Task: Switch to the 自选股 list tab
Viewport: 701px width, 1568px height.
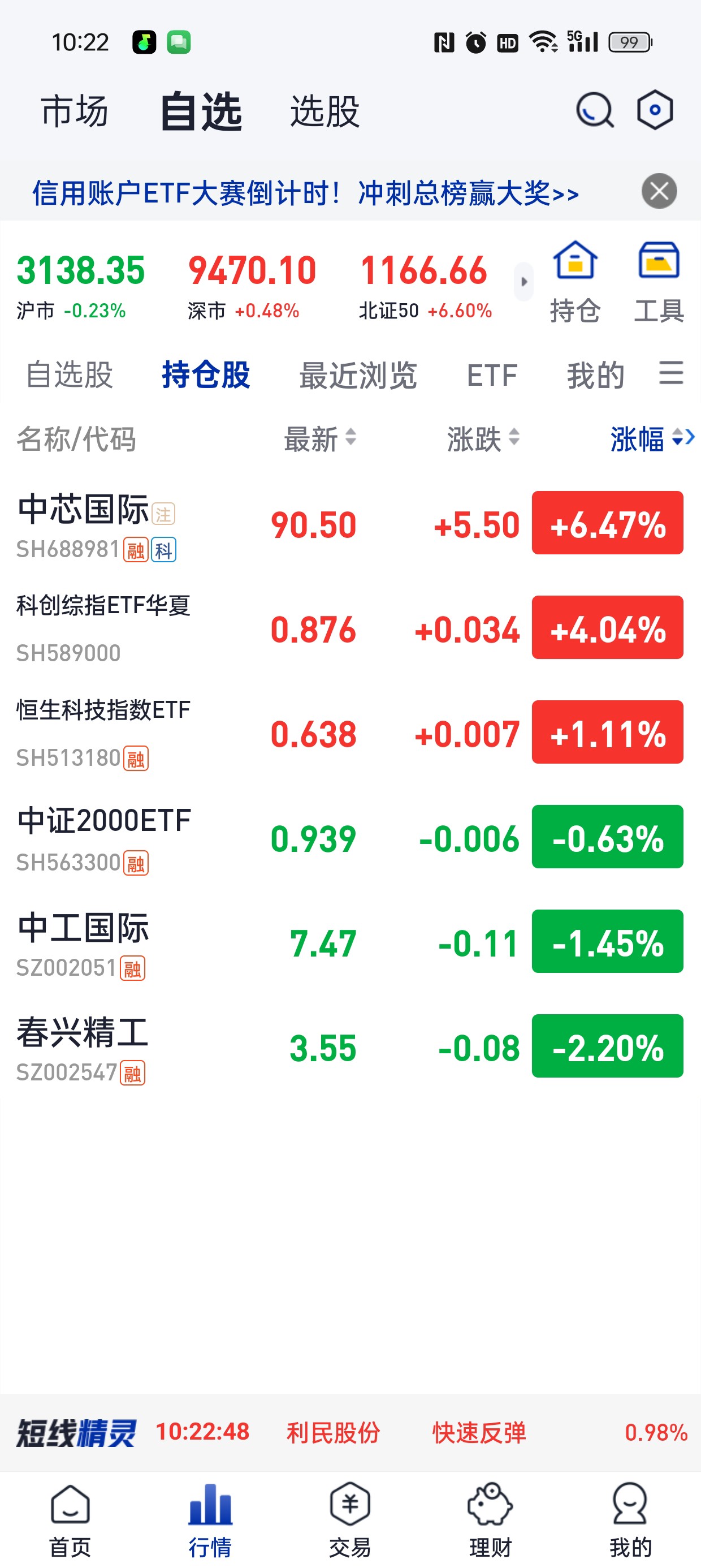Action: 70,374
